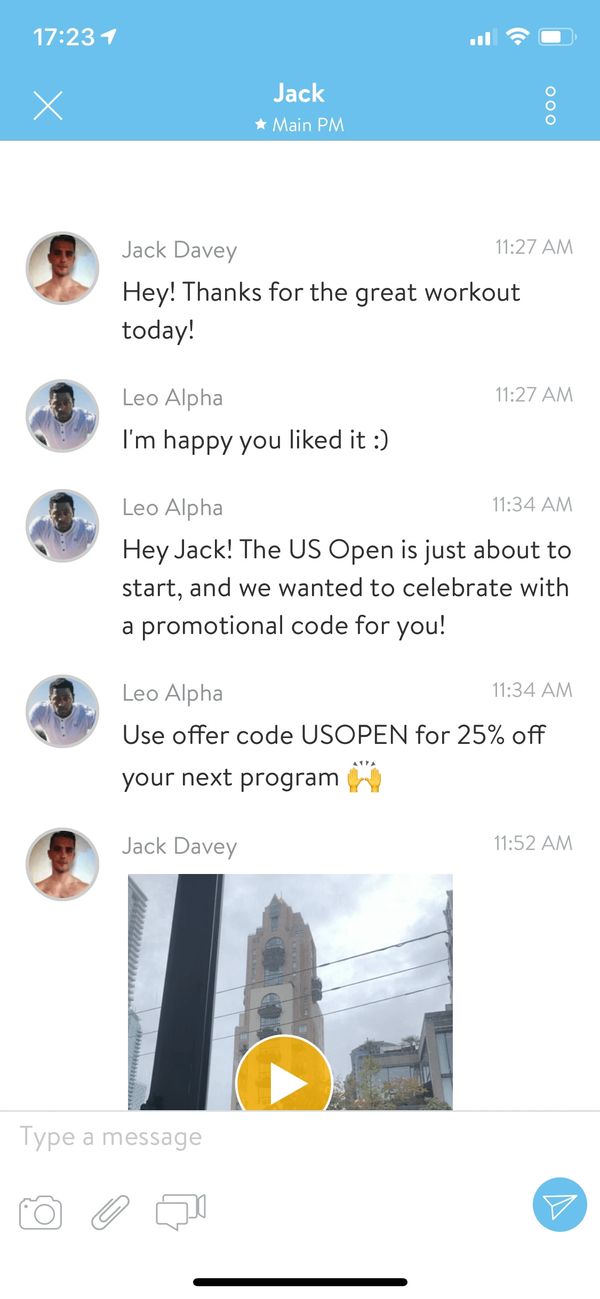Open the three-dot overflow menu
600x1299 pixels.
click(x=549, y=106)
